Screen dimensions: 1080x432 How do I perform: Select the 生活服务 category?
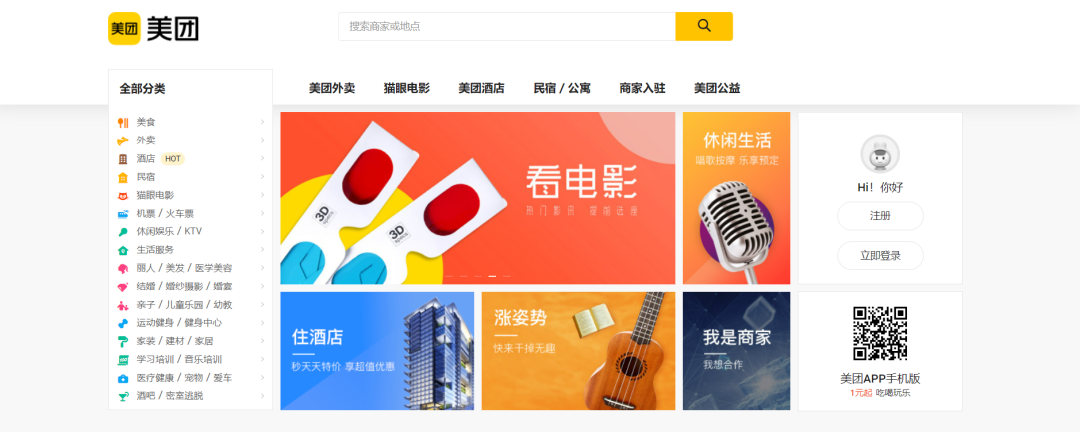tap(155, 249)
